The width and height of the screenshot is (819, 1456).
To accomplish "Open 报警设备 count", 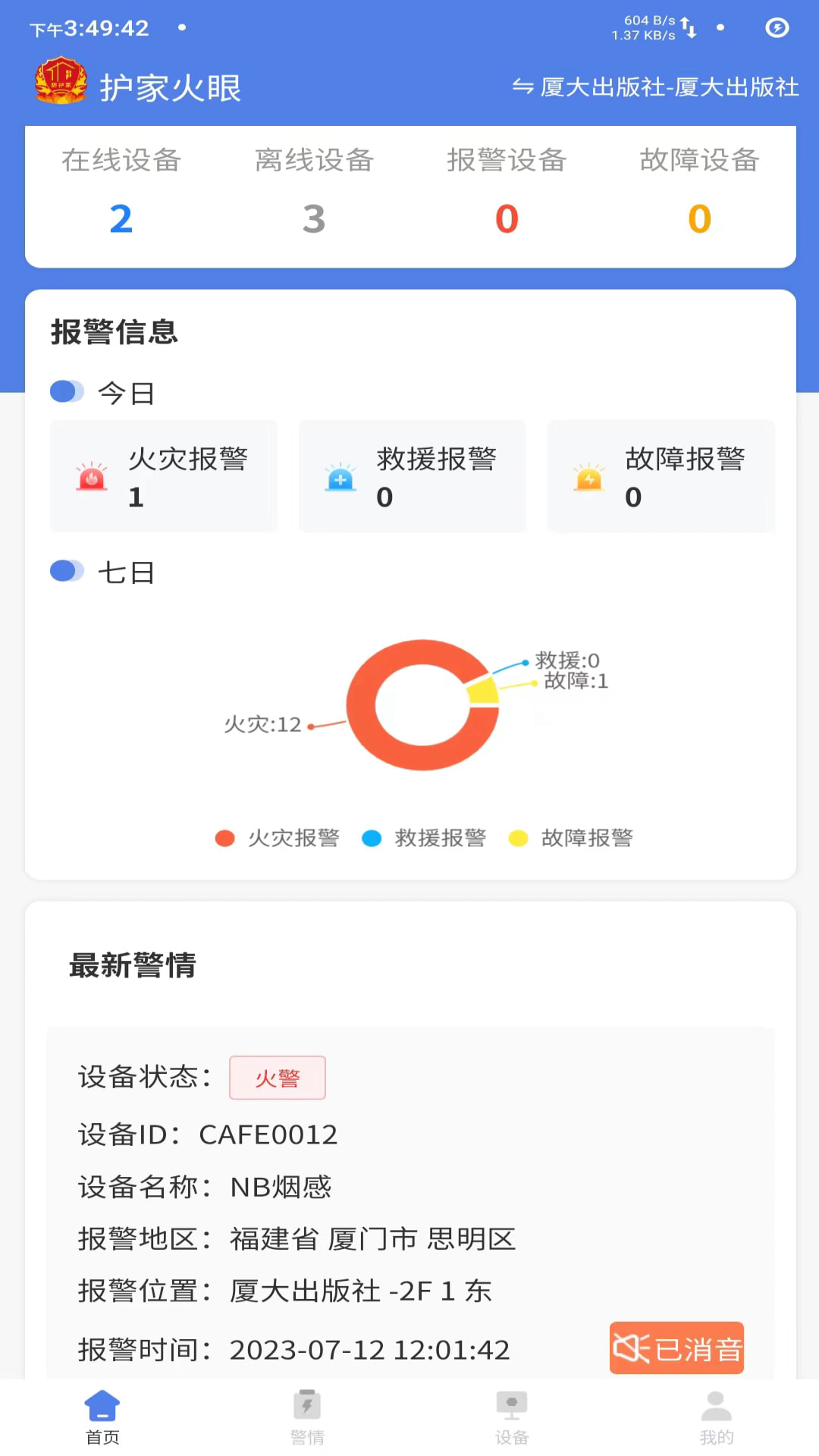I will [x=507, y=195].
